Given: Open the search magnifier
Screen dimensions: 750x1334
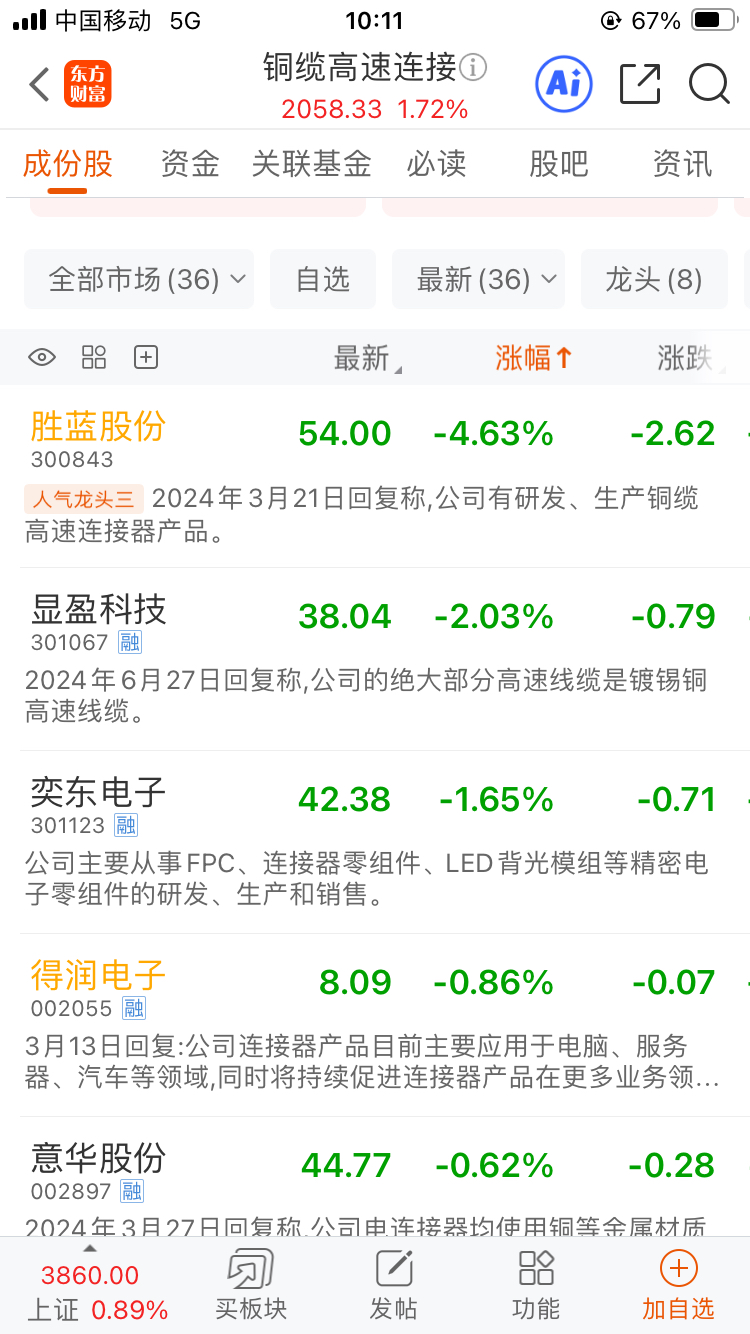Looking at the screenshot, I should click(x=709, y=84).
